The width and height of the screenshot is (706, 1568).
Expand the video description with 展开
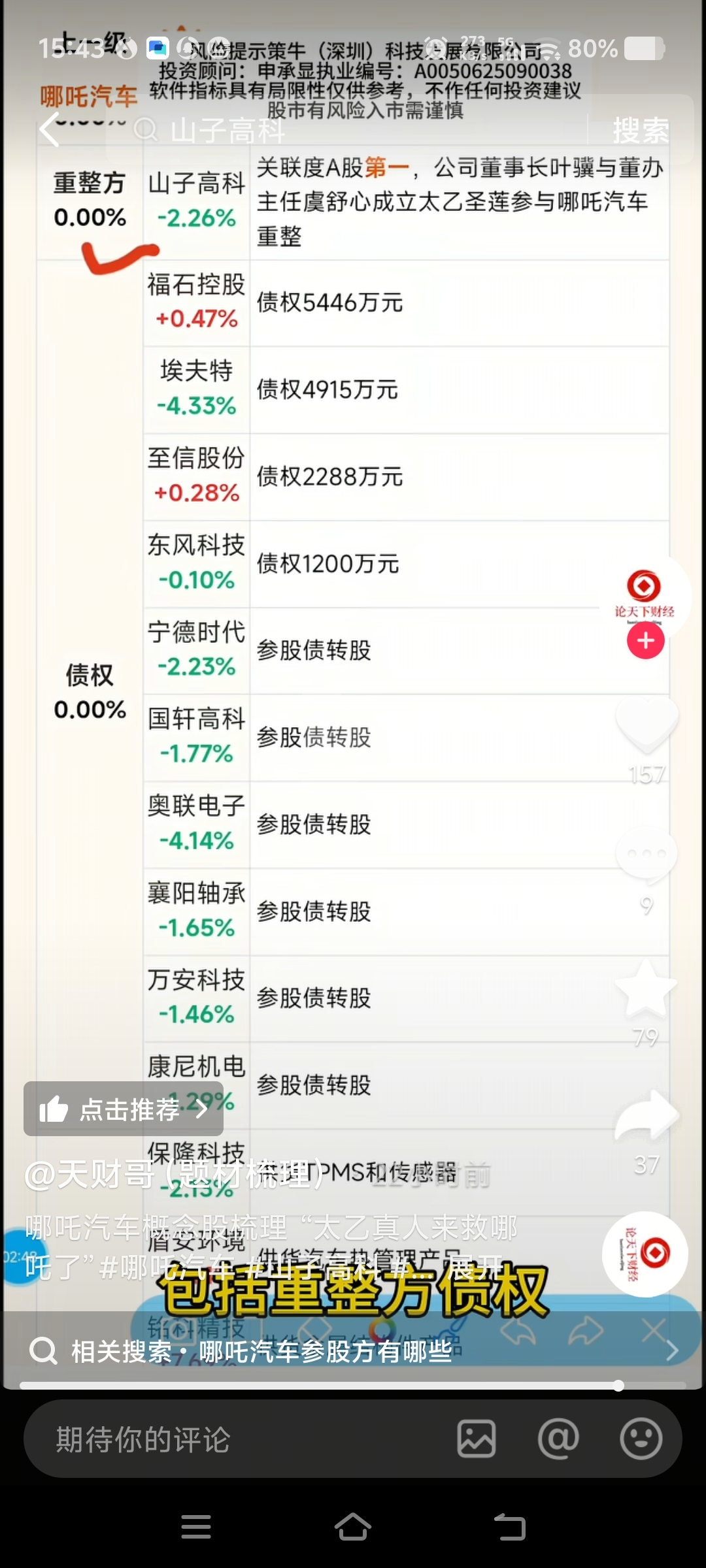(x=475, y=1268)
